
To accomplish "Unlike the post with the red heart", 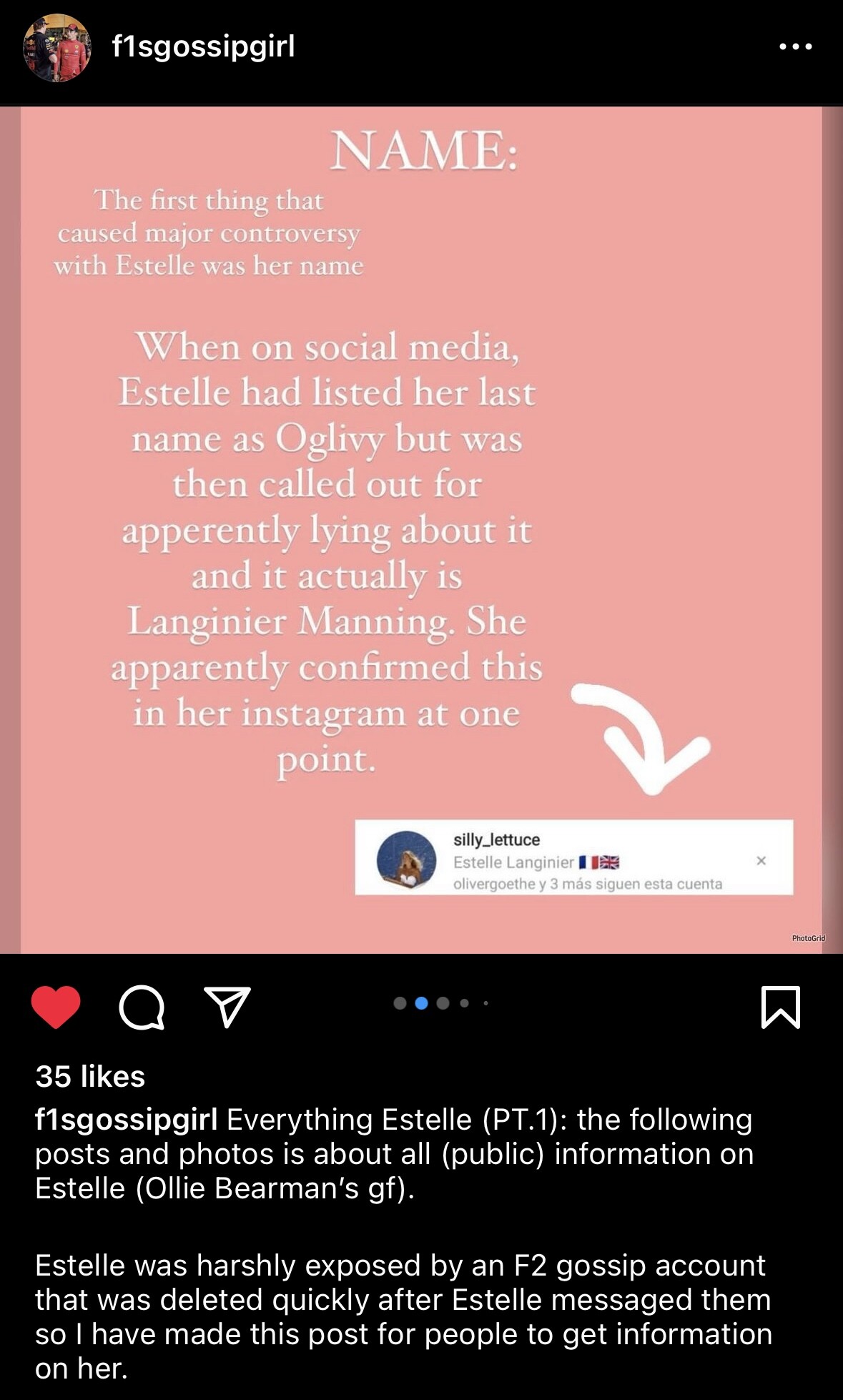I will [x=56, y=1006].
